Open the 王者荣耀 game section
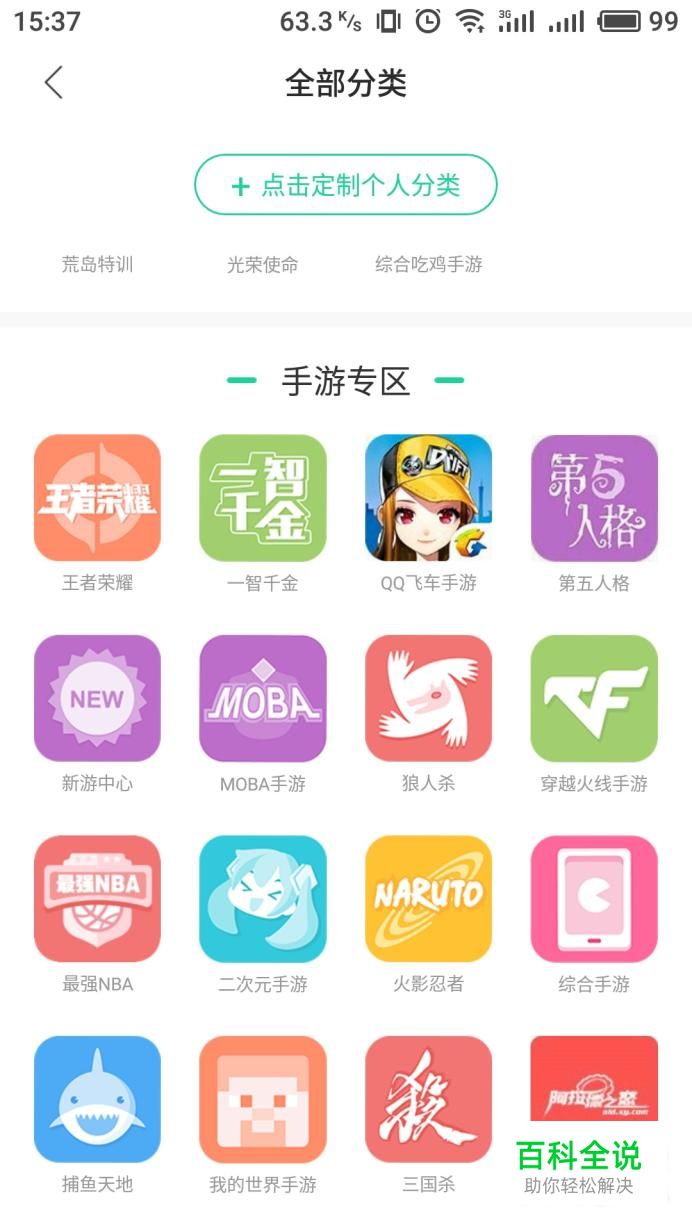This screenshot has width=692, height=1230. [x=97, y=498]
